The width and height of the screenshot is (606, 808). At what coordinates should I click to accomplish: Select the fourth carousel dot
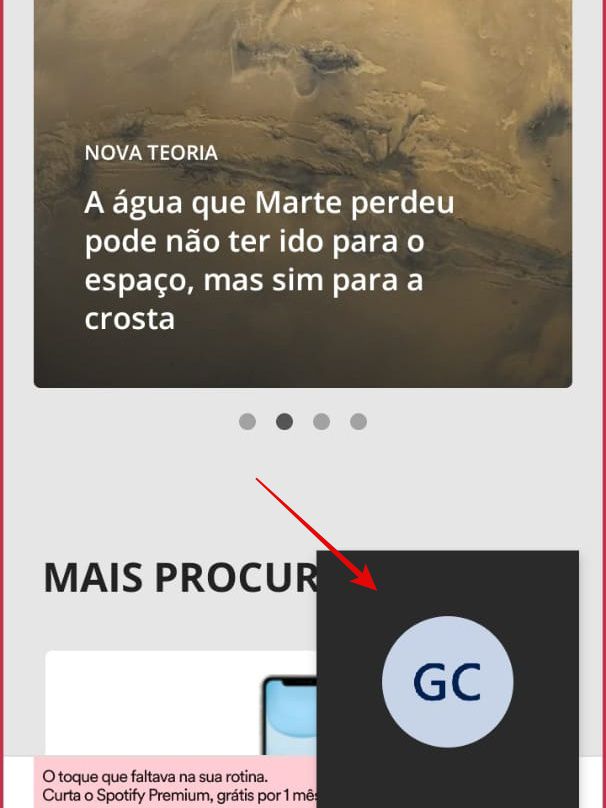point(358,421)
